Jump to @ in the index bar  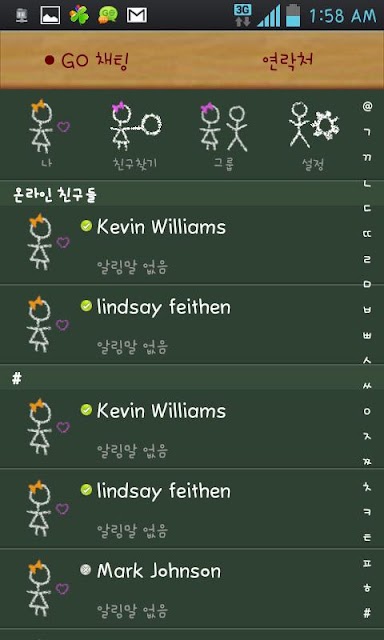coord(367,107)
